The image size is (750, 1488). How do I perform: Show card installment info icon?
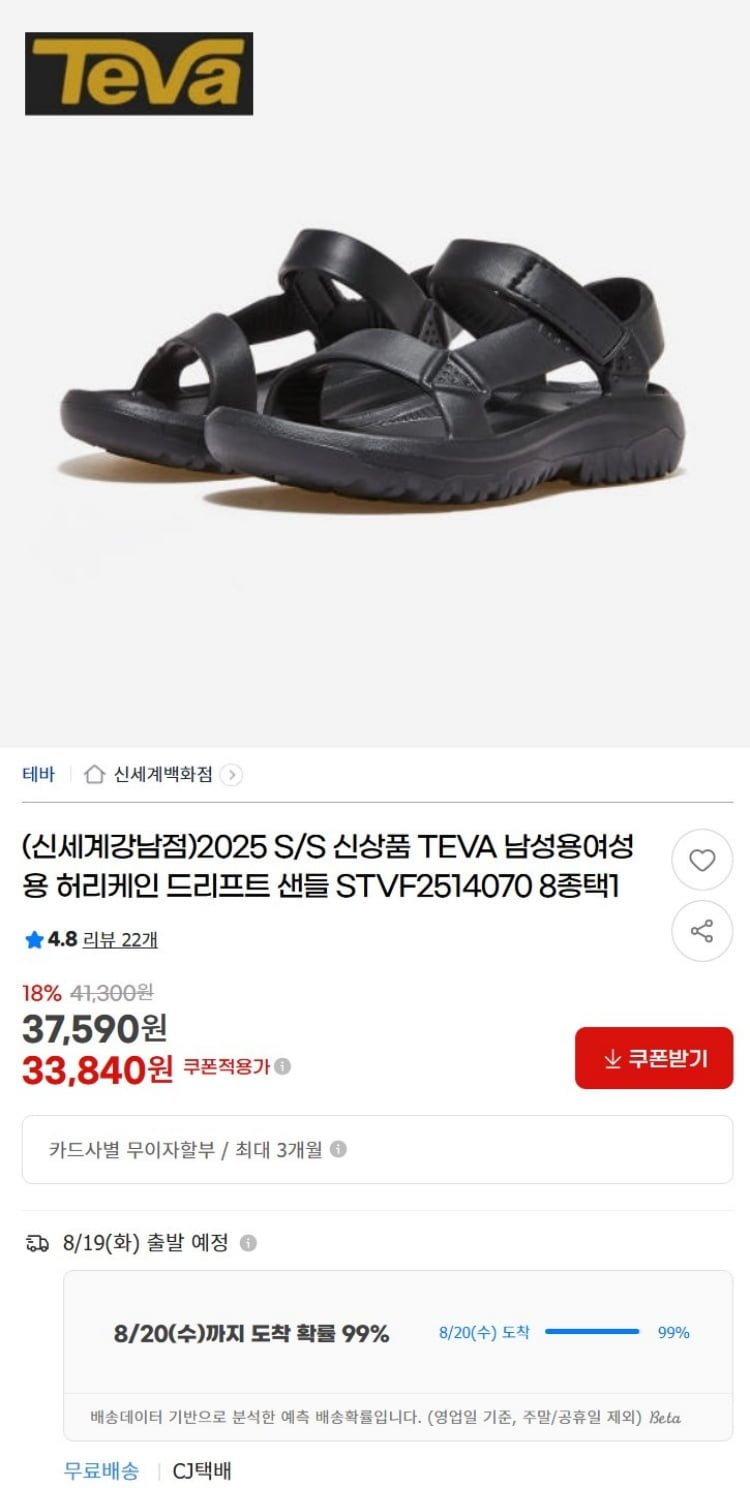tap(339, 1149)
